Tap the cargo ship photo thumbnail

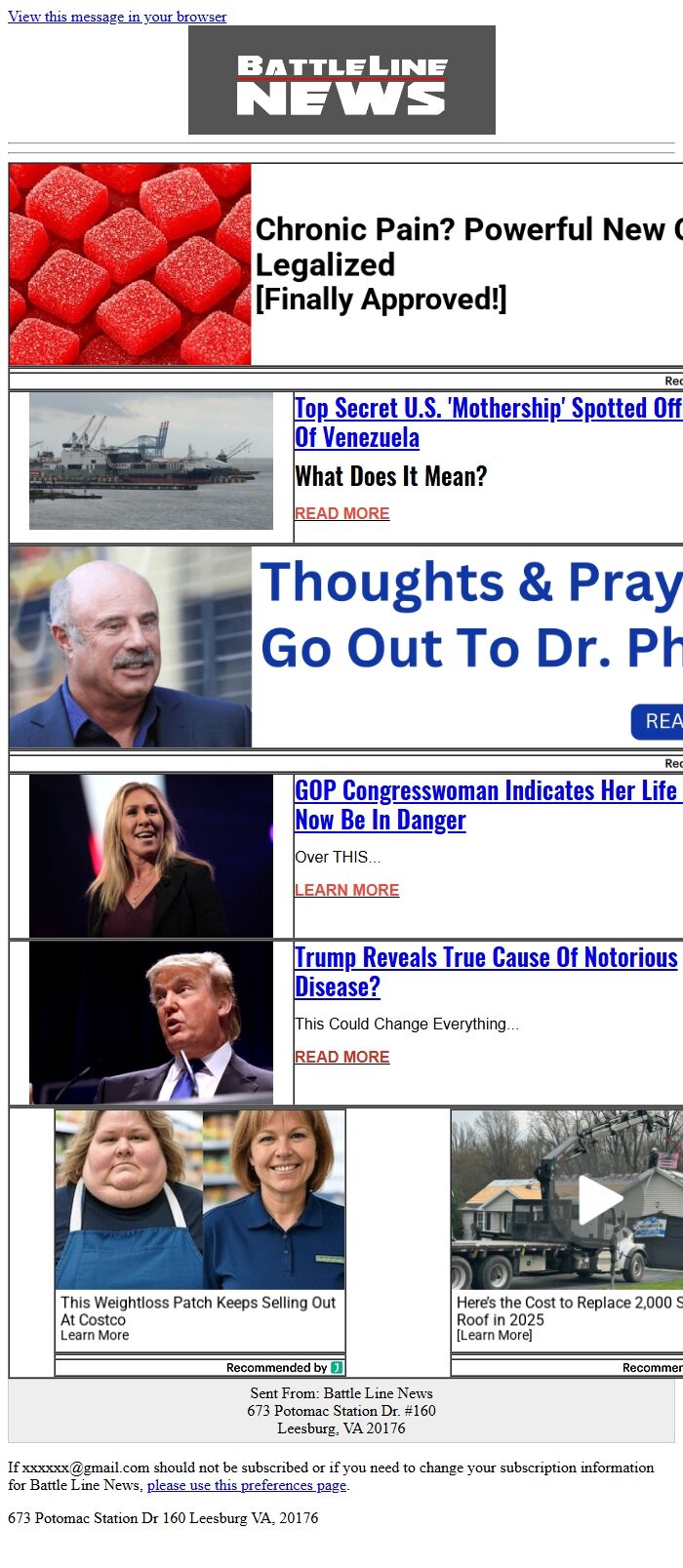point(151,462)
